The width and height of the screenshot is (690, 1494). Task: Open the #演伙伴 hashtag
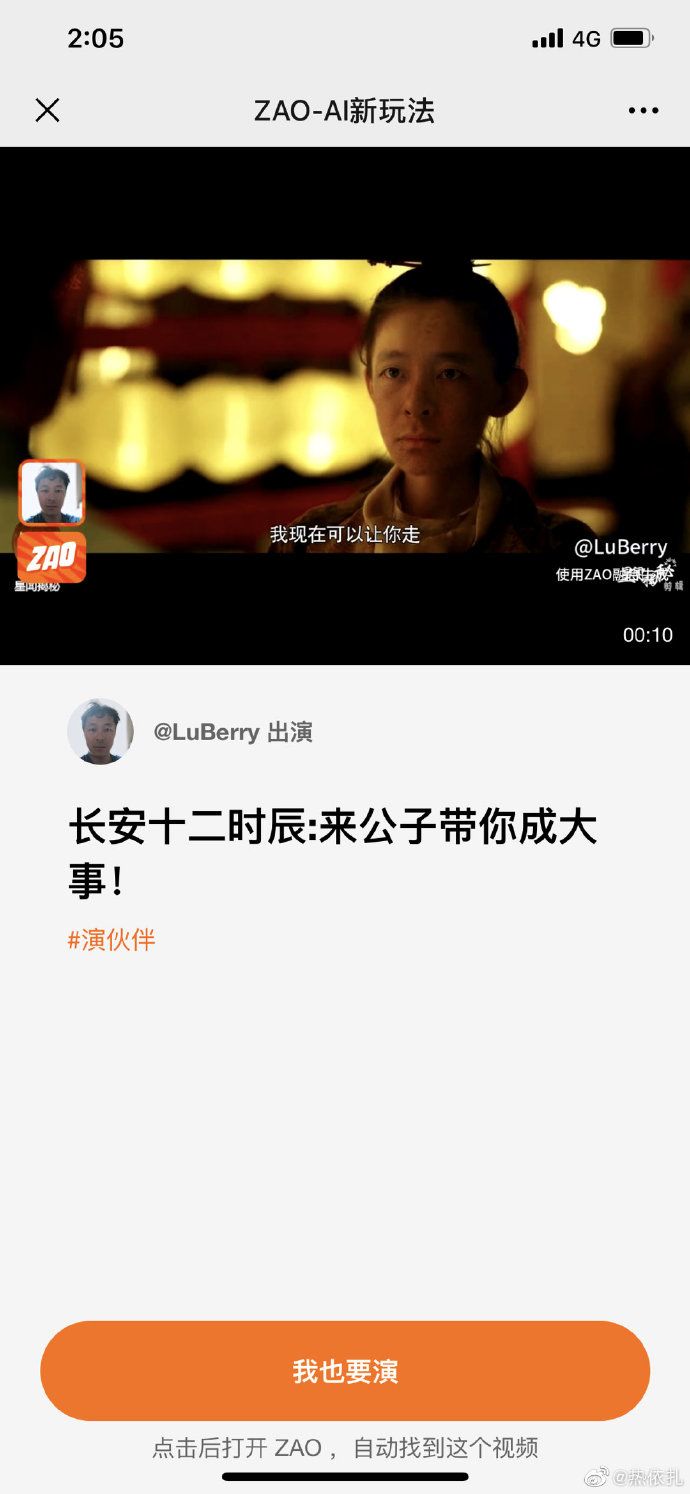(x=112, y=940)
